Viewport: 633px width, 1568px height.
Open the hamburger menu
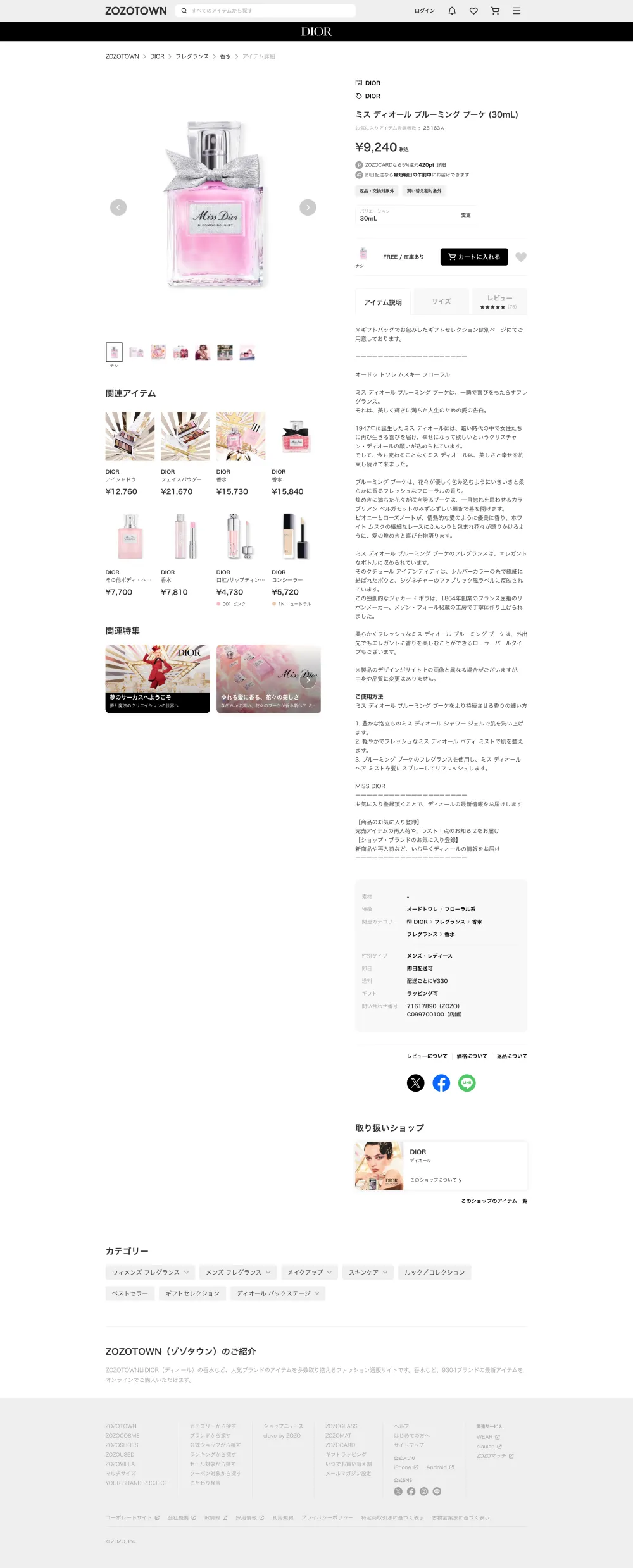(x=517, y=11)
